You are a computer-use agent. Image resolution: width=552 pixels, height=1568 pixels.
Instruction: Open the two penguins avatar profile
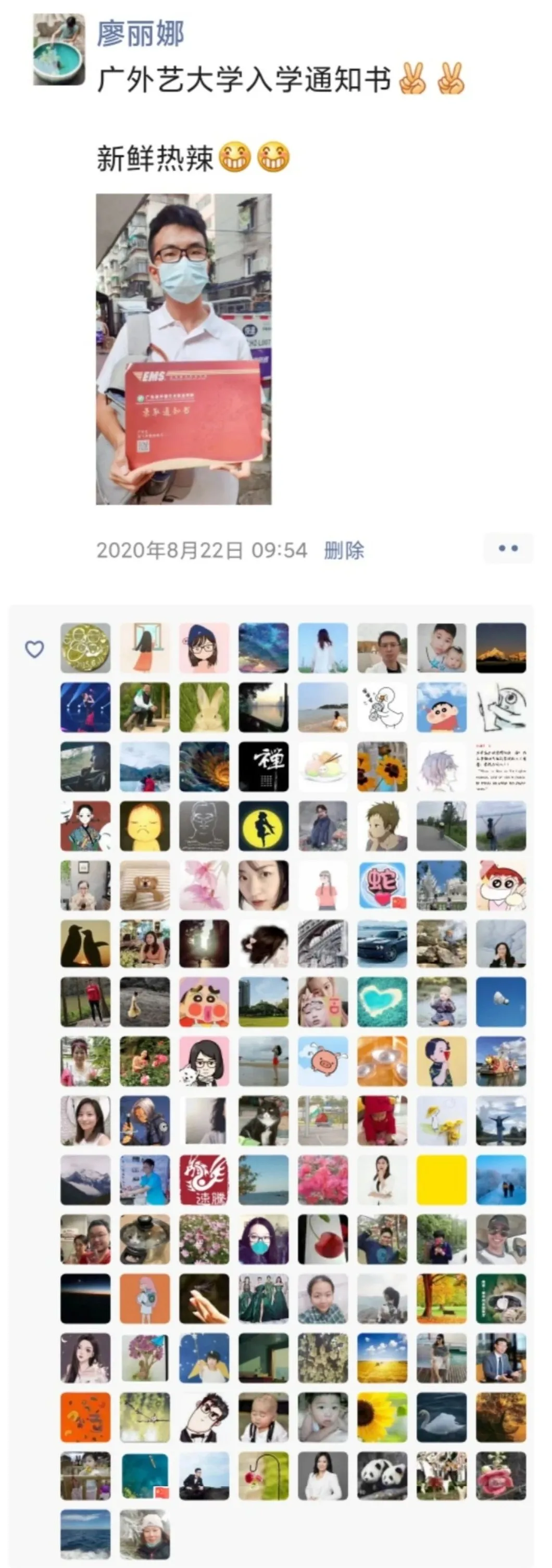85,944
